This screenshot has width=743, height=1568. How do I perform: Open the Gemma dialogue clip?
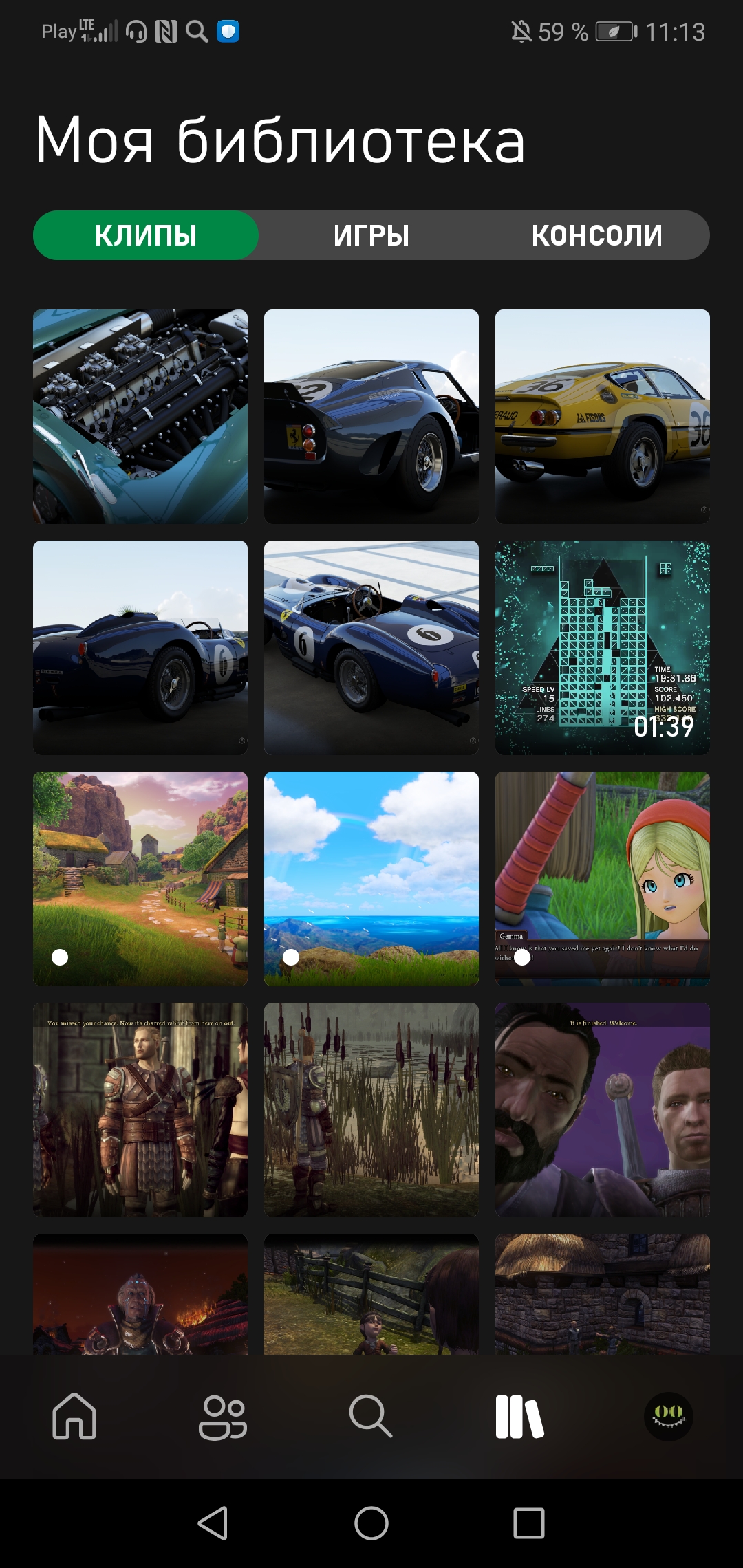click(603, 879)
